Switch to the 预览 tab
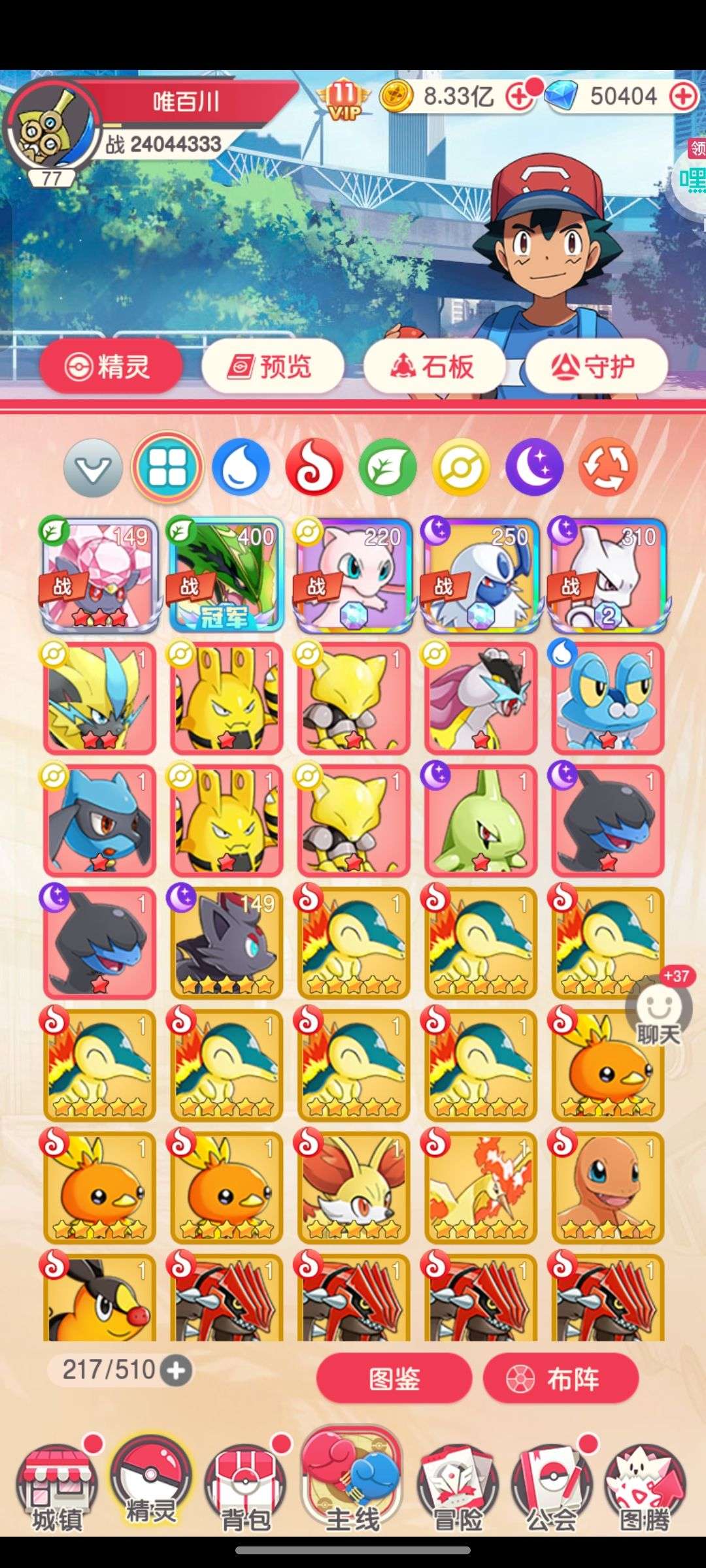706x1568 pixels. coord(273,367)
